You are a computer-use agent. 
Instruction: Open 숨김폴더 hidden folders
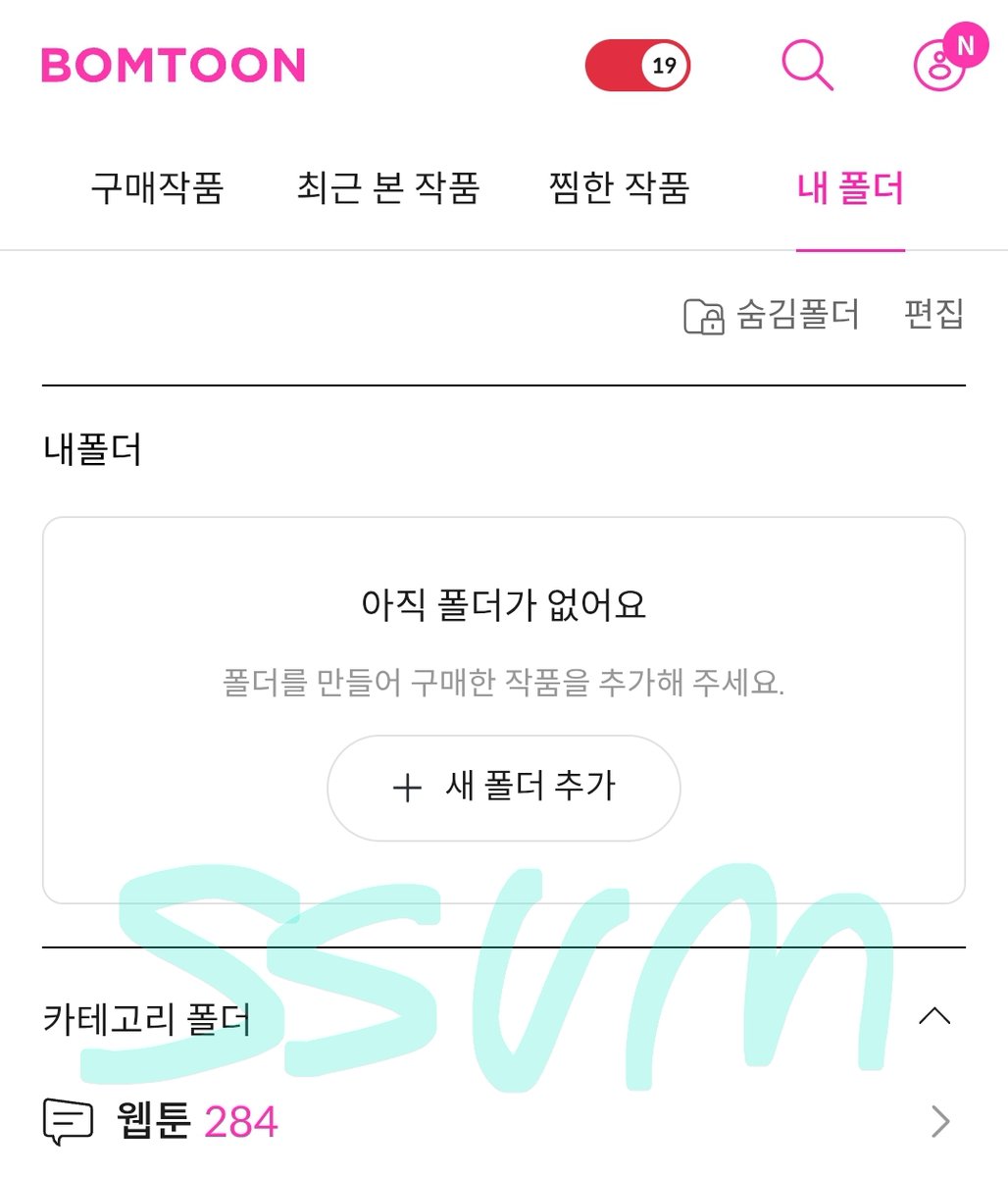point(772,315)
